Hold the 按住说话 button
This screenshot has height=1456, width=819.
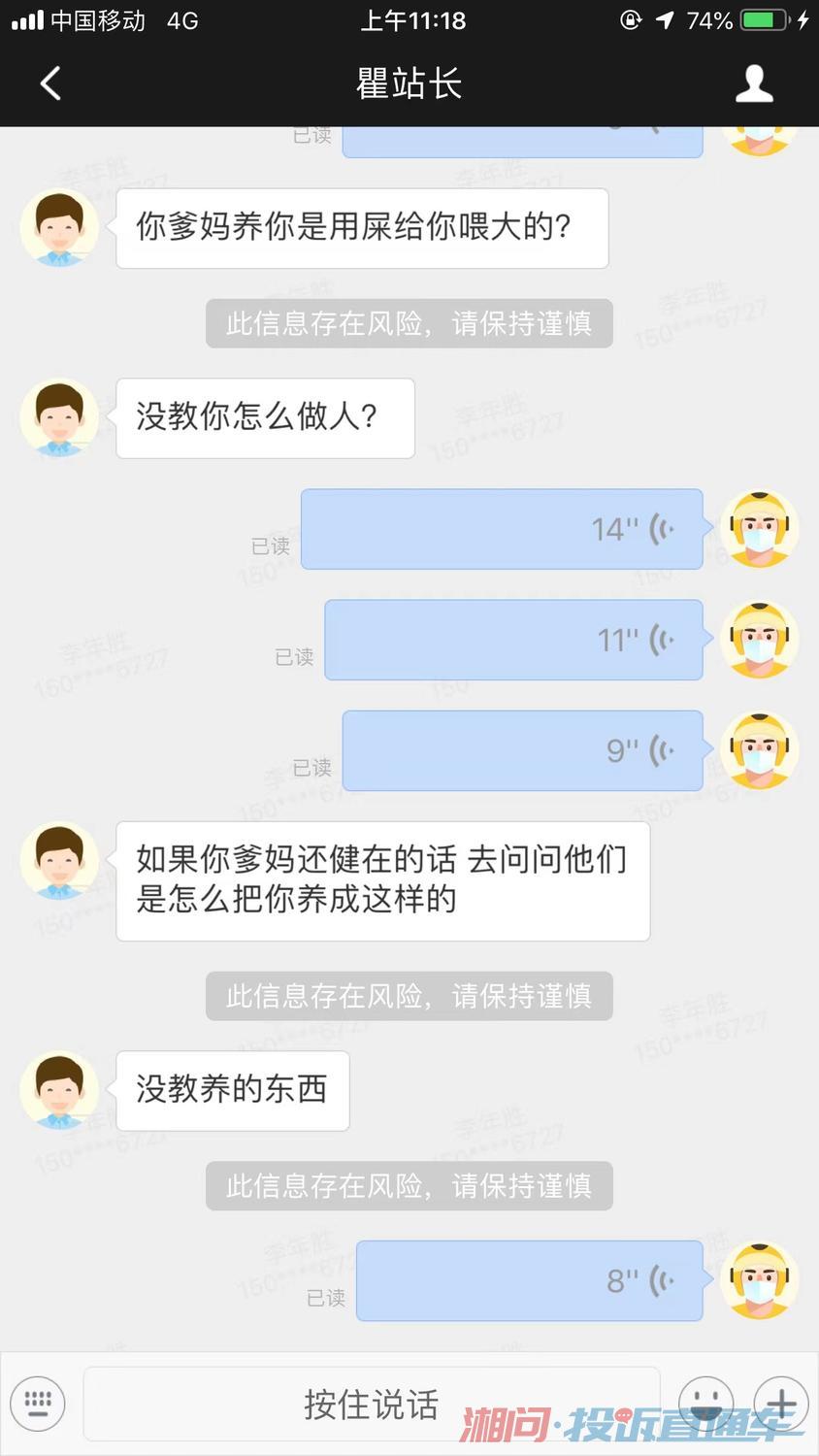click(x=372, y=1404)
